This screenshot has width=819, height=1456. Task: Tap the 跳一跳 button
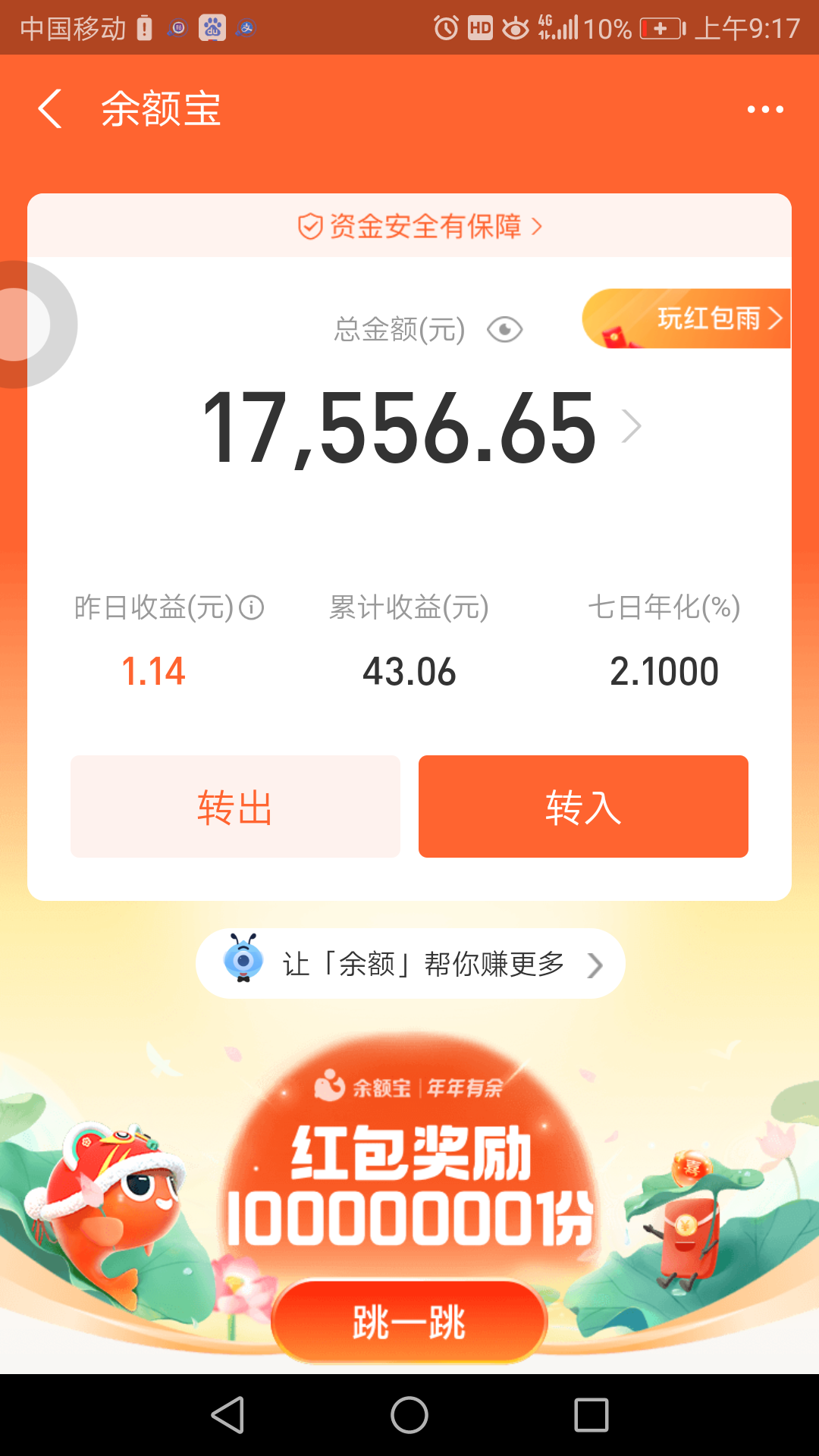[x=409, y=1322]
